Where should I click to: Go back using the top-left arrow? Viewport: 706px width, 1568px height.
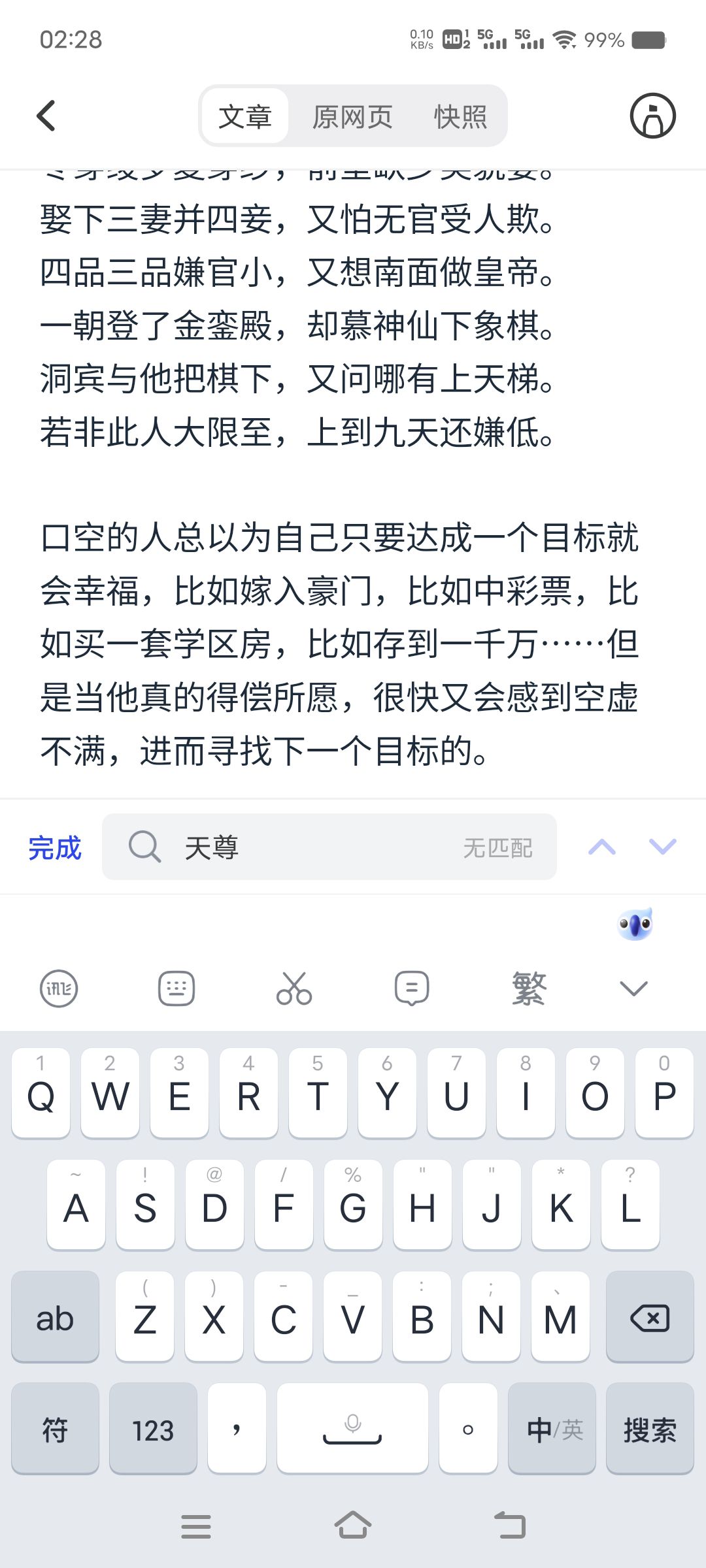click(x=46, y=116)
